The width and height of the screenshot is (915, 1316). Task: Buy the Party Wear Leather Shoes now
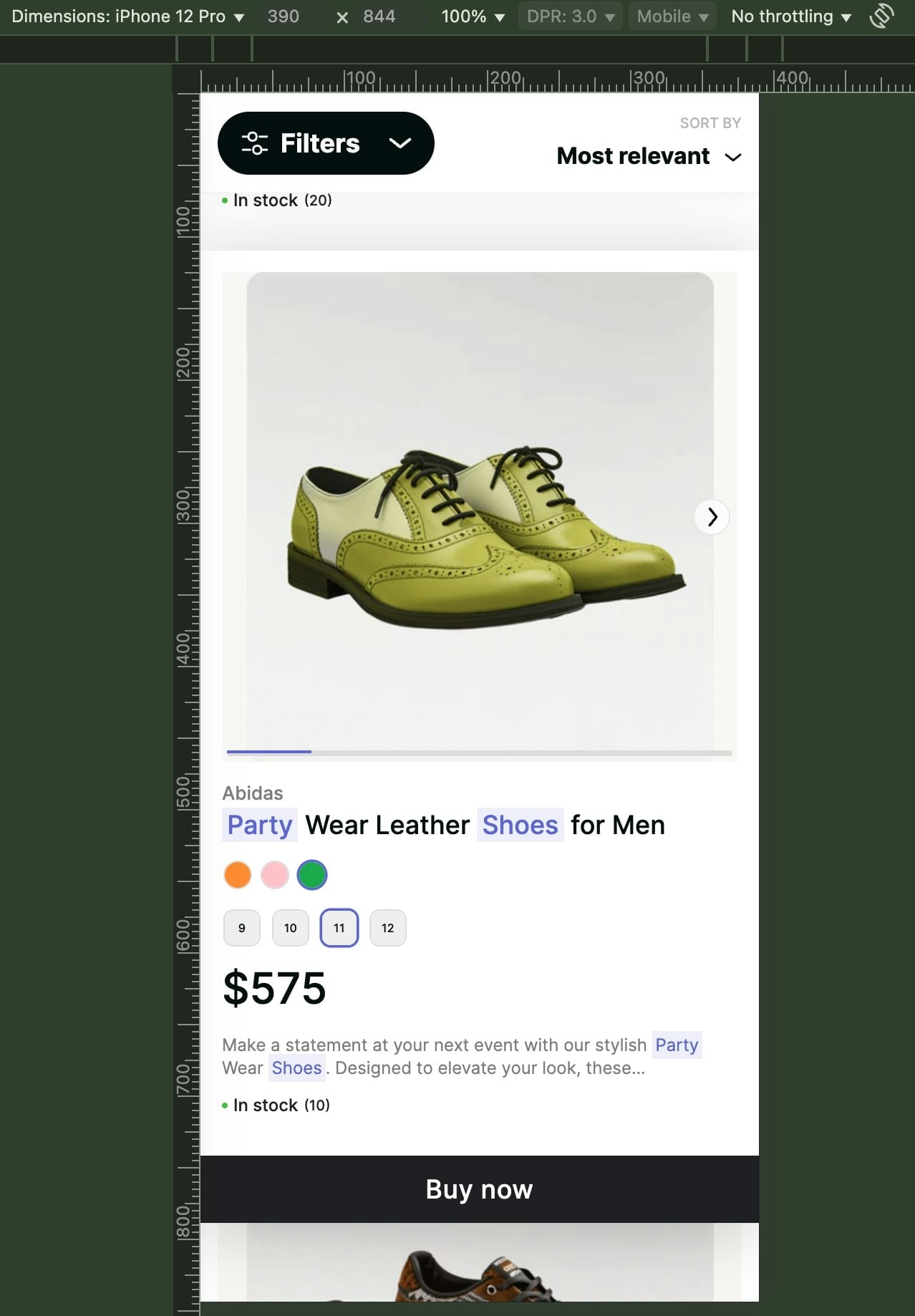coord(479,1189)
